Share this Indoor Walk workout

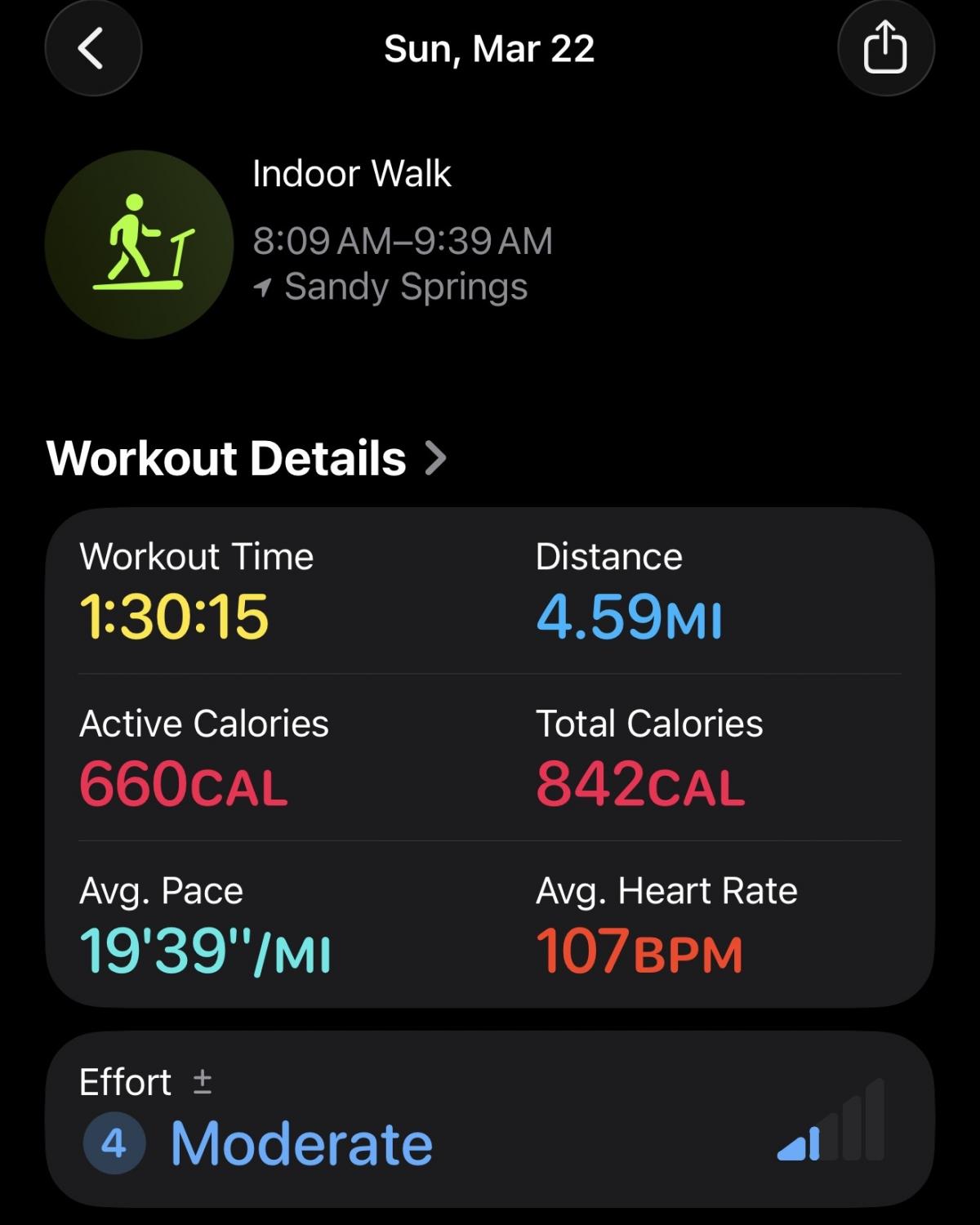(x=885, y=48)
